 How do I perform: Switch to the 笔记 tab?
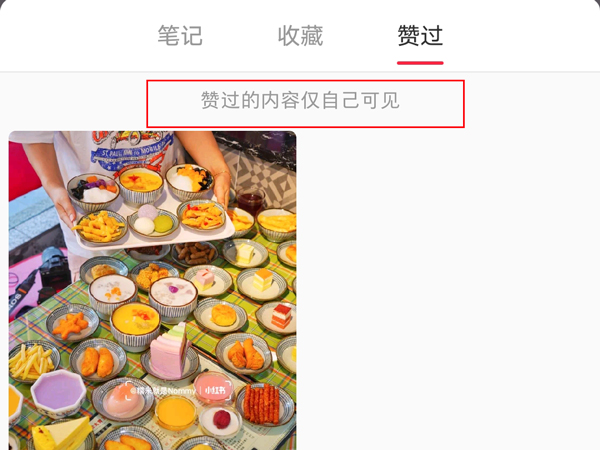pyautogui.click(x=180, y=37)
